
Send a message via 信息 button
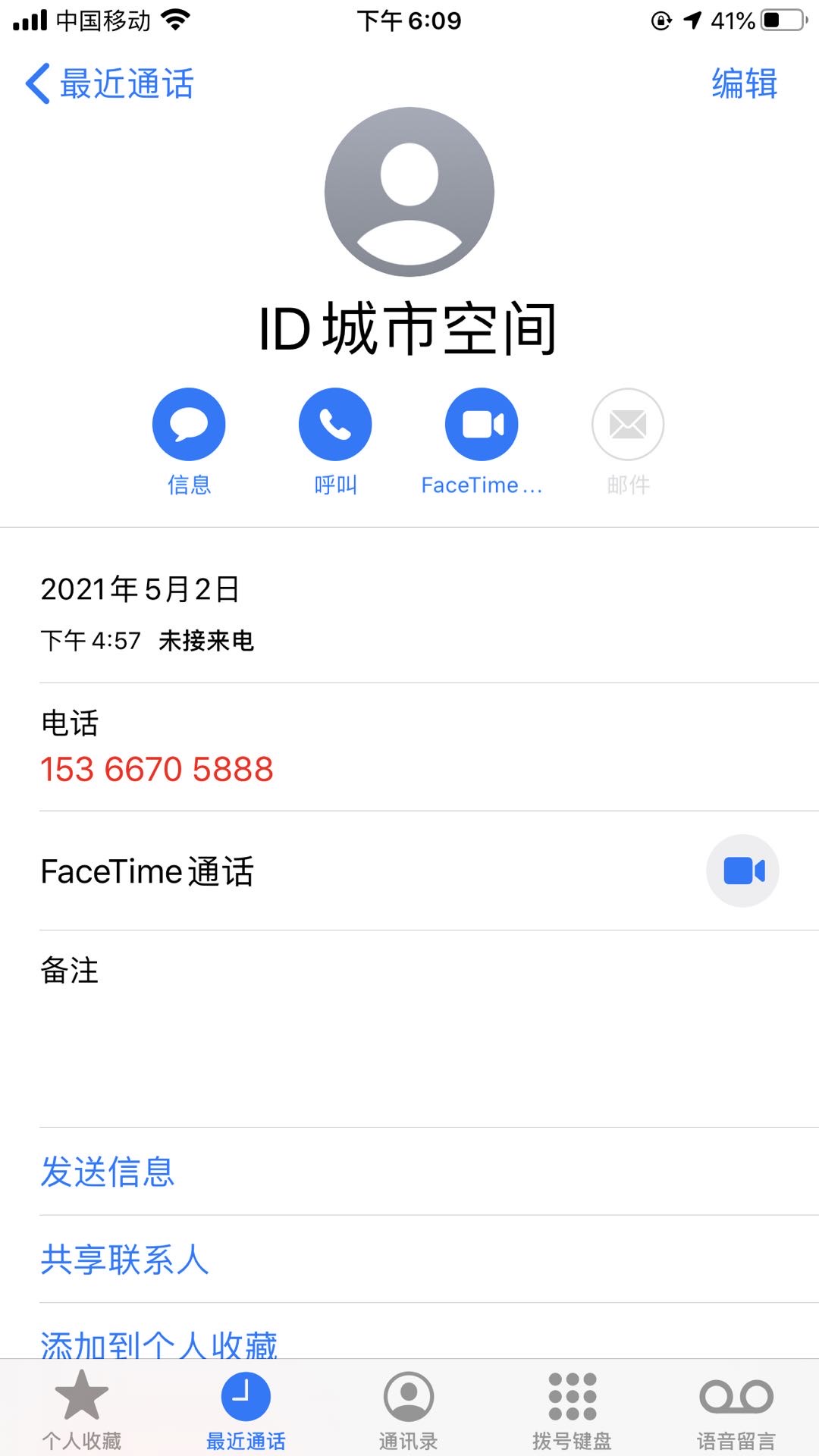pos(189,425)
